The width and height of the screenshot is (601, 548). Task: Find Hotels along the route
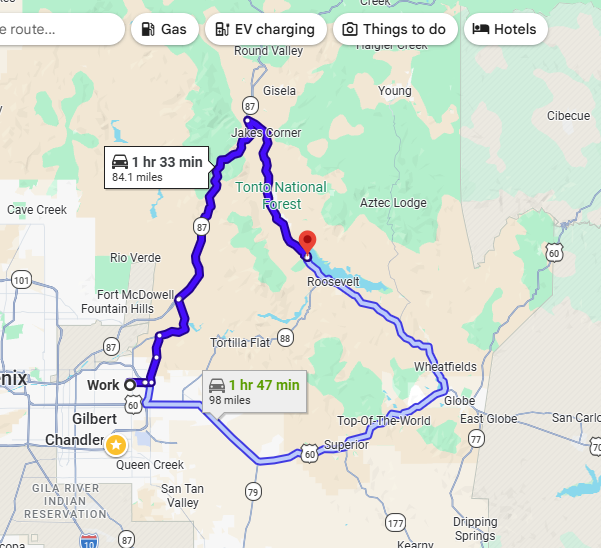506,29
